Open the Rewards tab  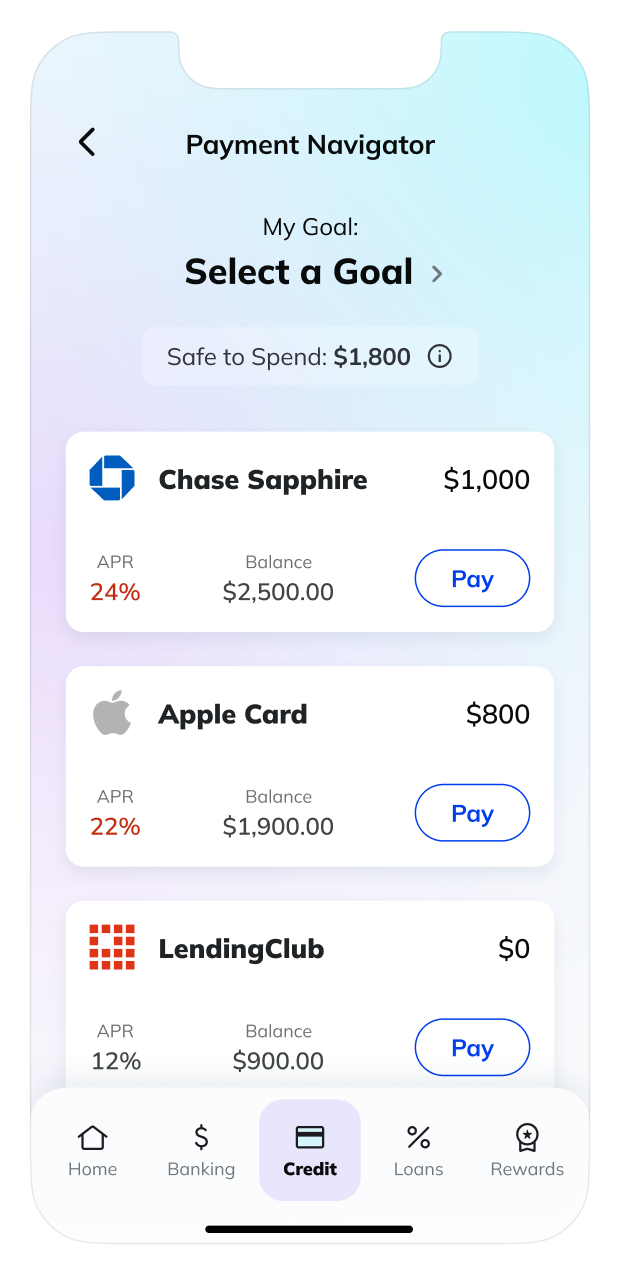pos(527,1150)
